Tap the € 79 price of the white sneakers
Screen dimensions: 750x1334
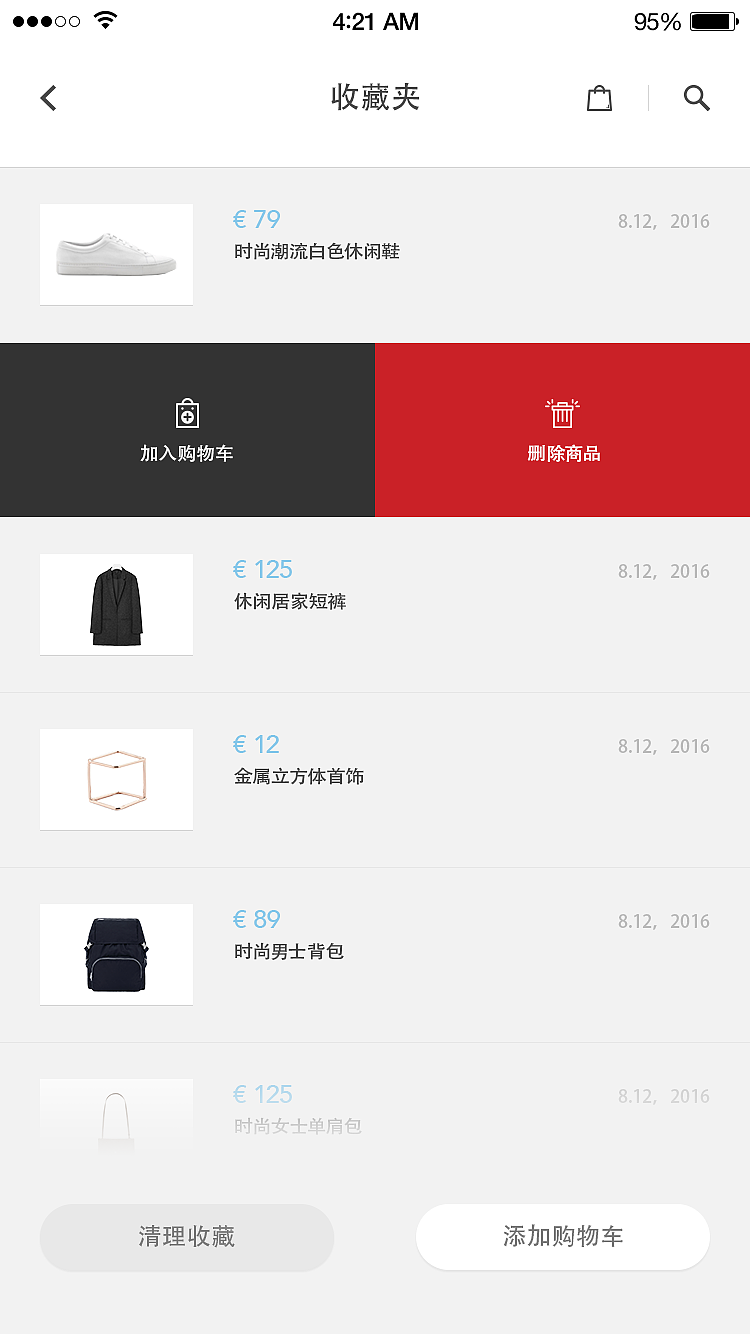pyautogui.click(x=257, y=219)
